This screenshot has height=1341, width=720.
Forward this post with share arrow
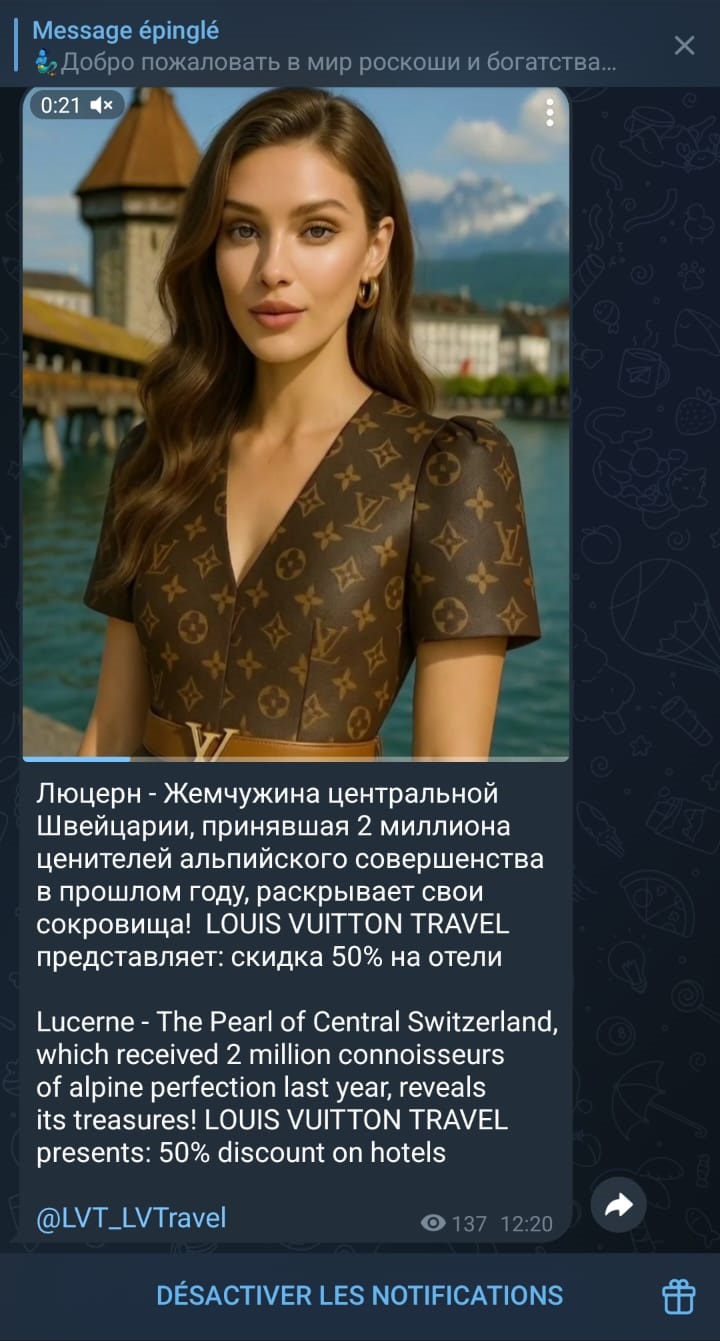618,1206
